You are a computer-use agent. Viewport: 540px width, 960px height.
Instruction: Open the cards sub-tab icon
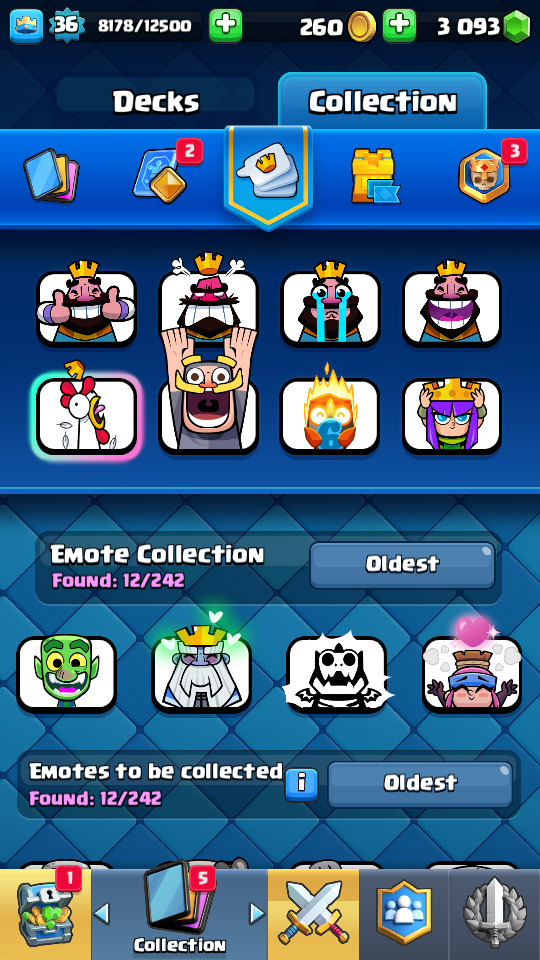tap(51, 176)
